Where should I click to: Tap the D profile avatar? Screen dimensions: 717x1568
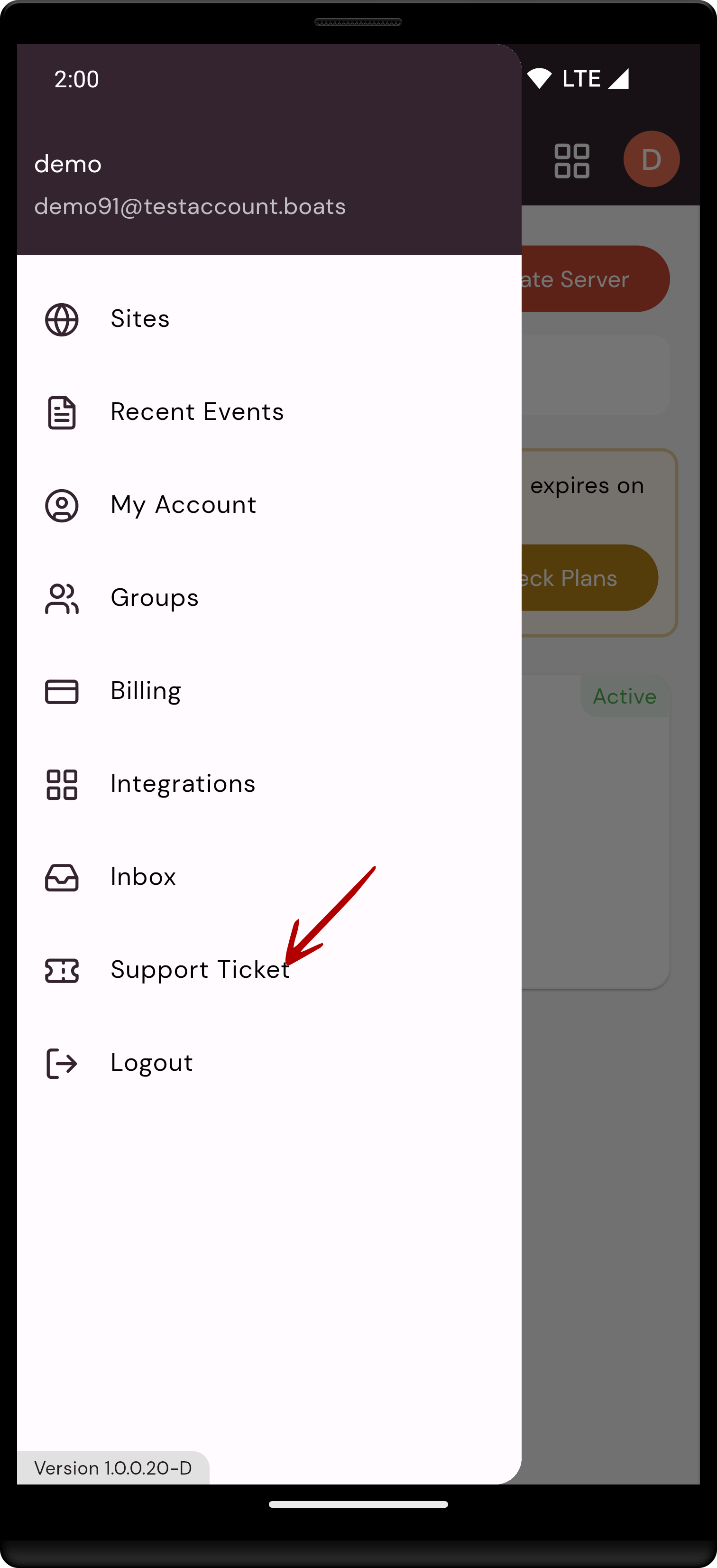click(x=651, y=159)
